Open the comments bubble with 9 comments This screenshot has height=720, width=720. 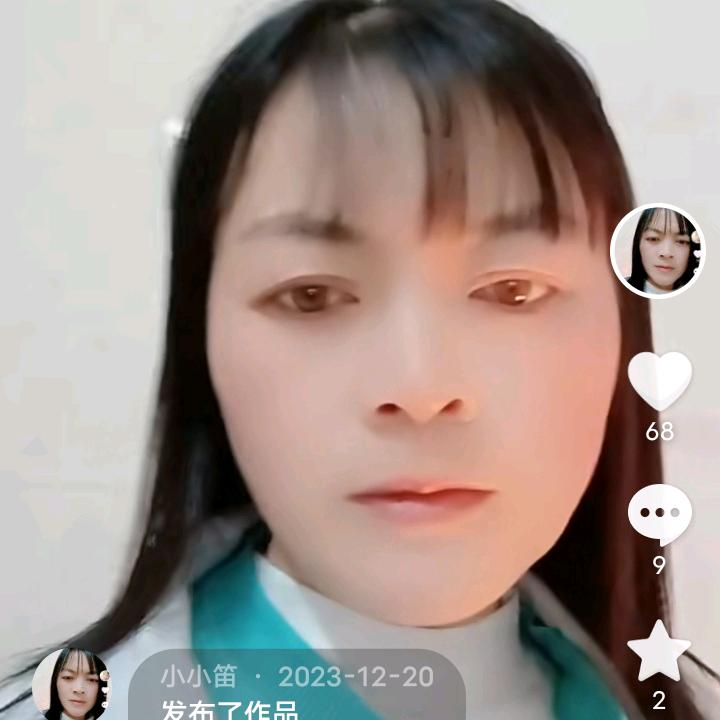(x=659, y=514)
